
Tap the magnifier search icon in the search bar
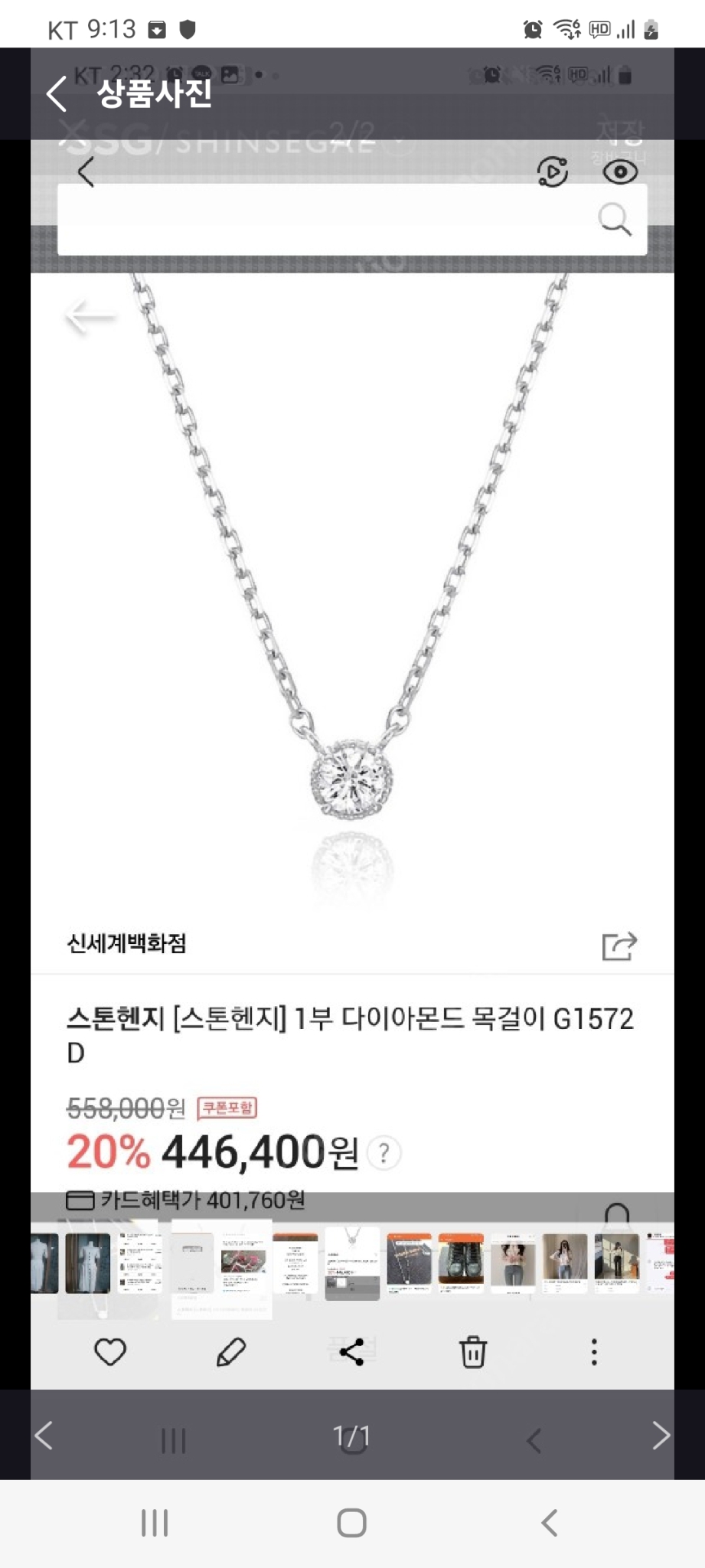pyautogui.click(x=615, y=220)
